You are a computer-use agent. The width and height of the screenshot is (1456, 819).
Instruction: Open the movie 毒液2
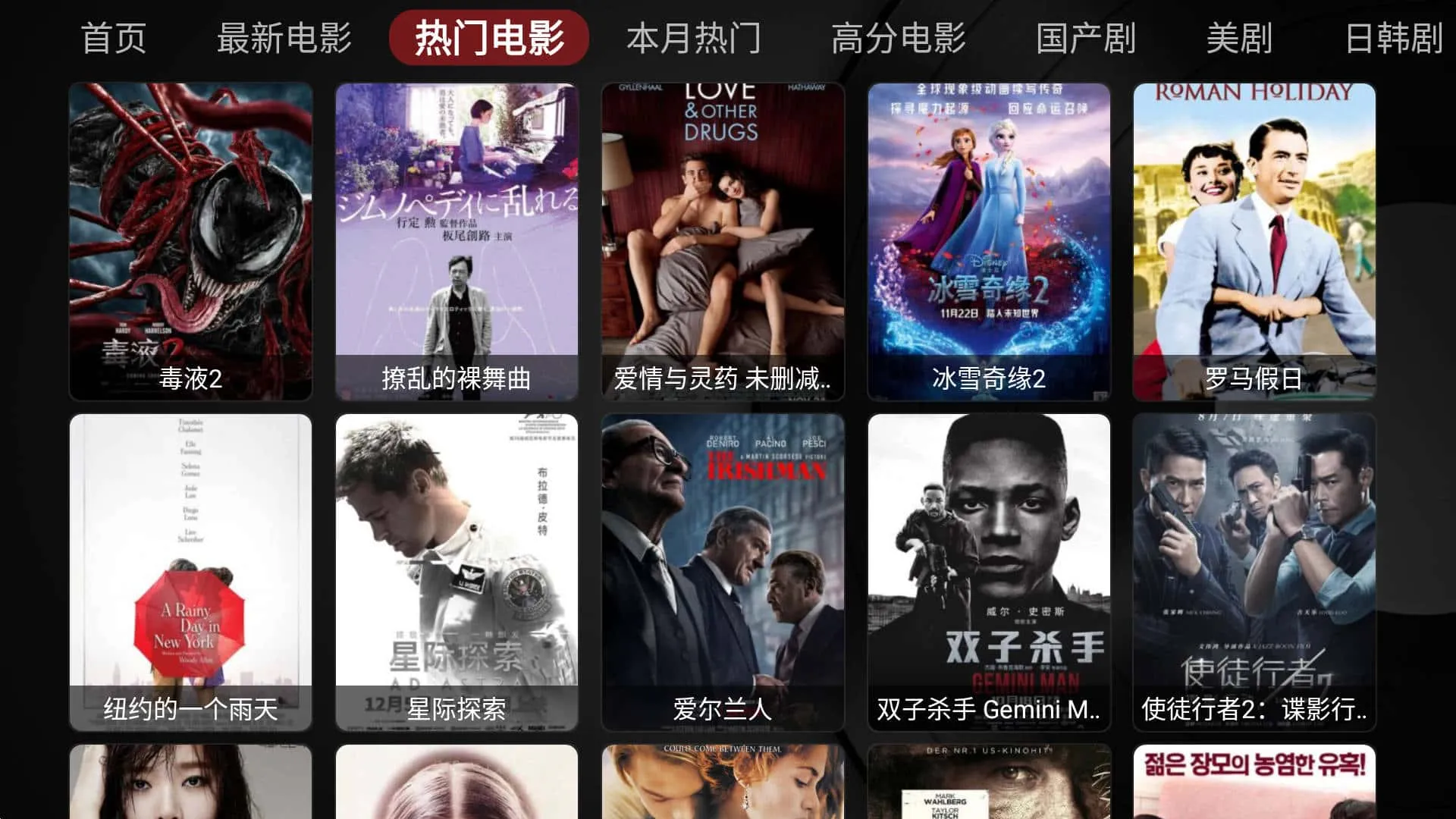[191, 241]
